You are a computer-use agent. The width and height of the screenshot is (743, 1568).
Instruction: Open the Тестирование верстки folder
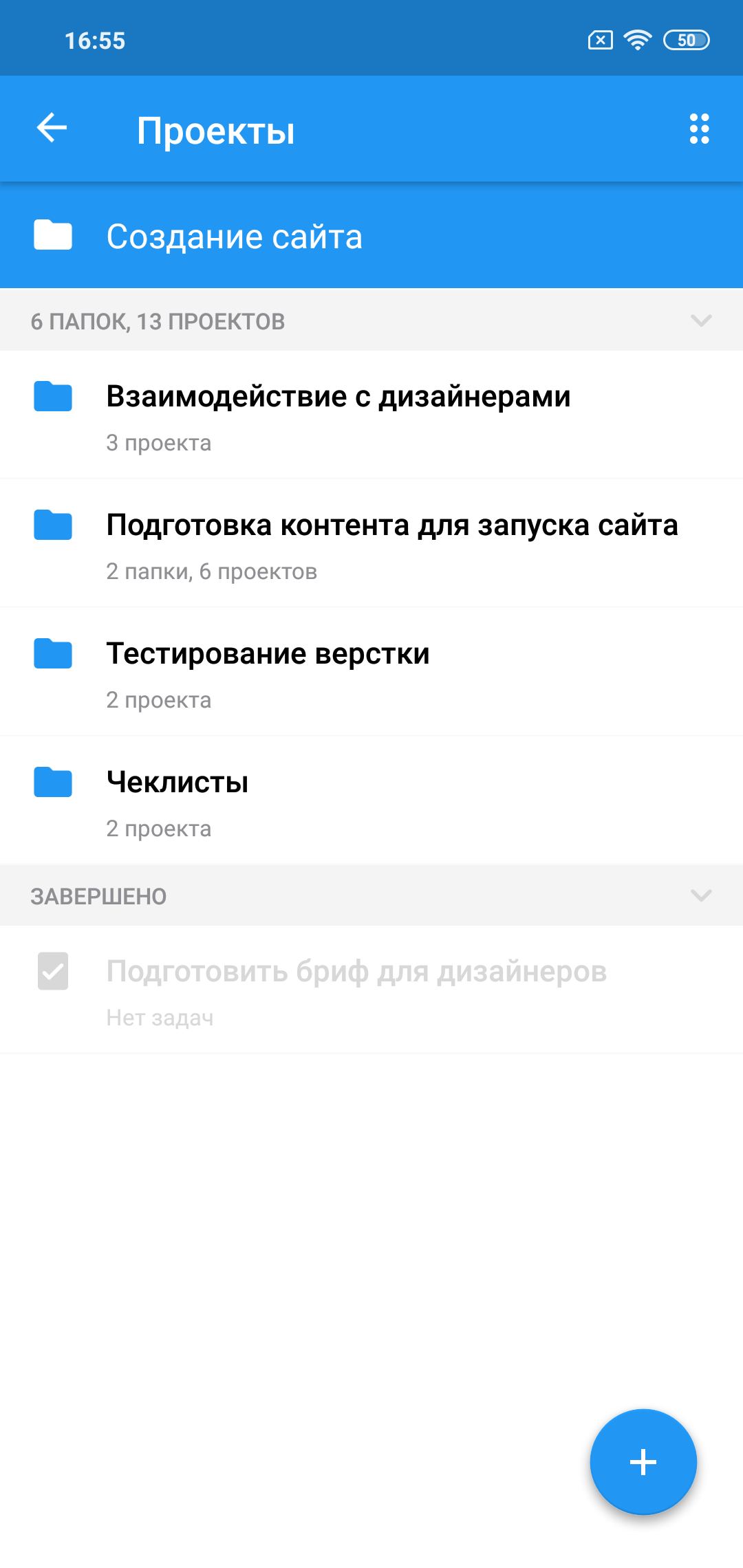click(x=268, y=672)
